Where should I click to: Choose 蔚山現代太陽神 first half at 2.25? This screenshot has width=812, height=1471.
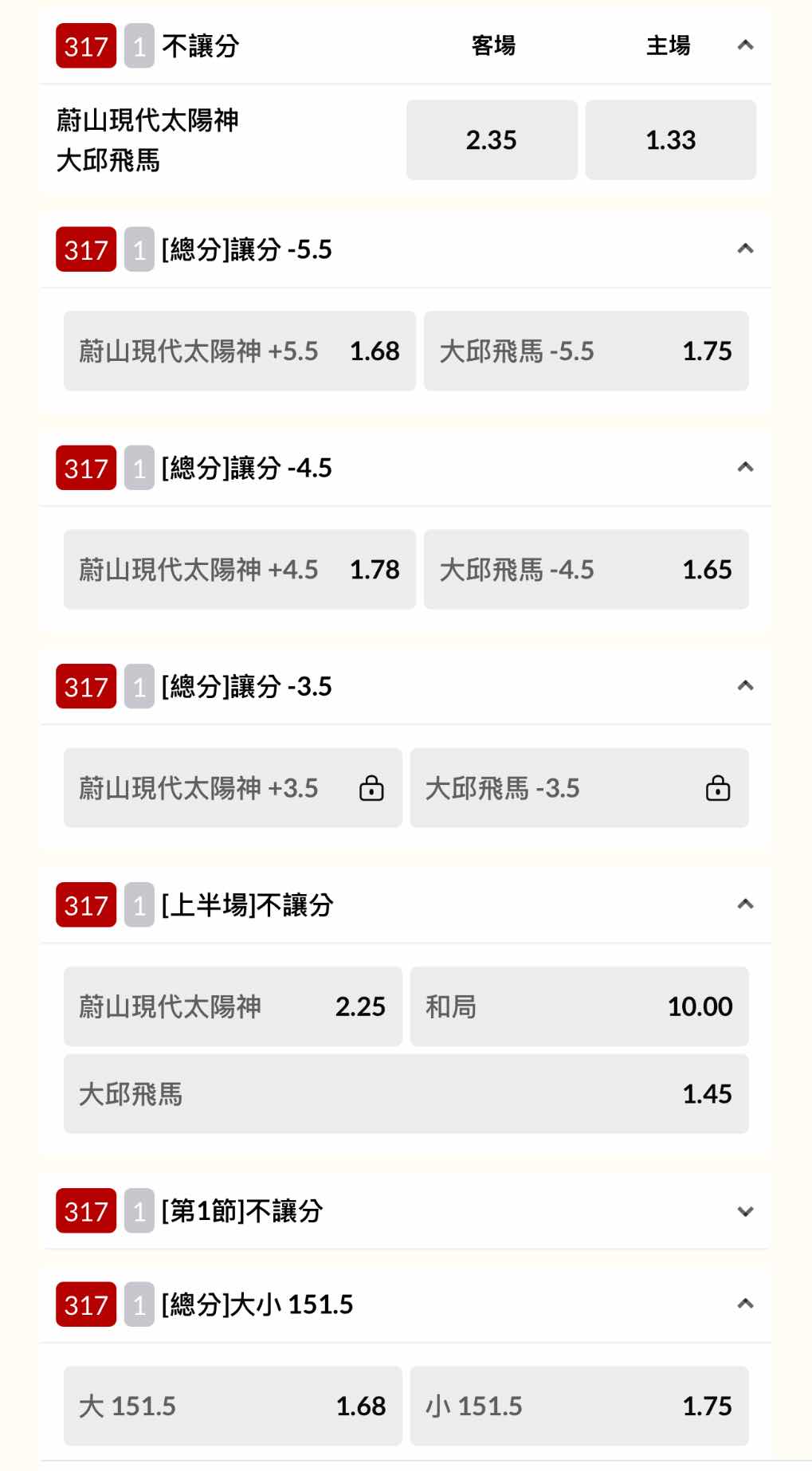pyautogui.click(x=233, y=1006)
